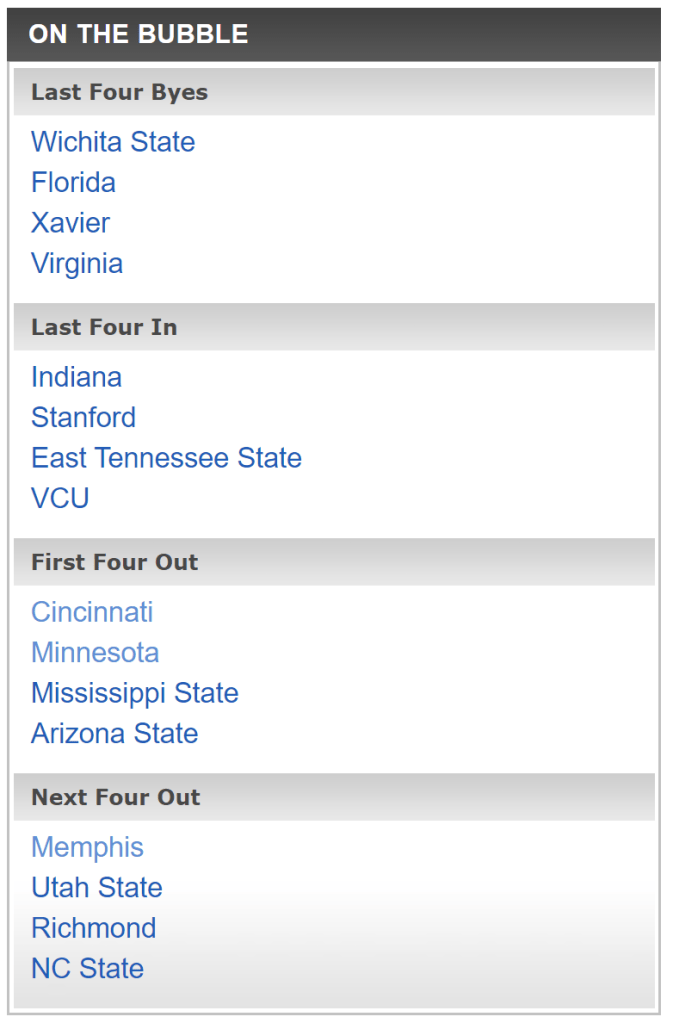Select the Stanford link
Image resolution: width=673 pixels, height=1023 pixels.
pos(83,418)
